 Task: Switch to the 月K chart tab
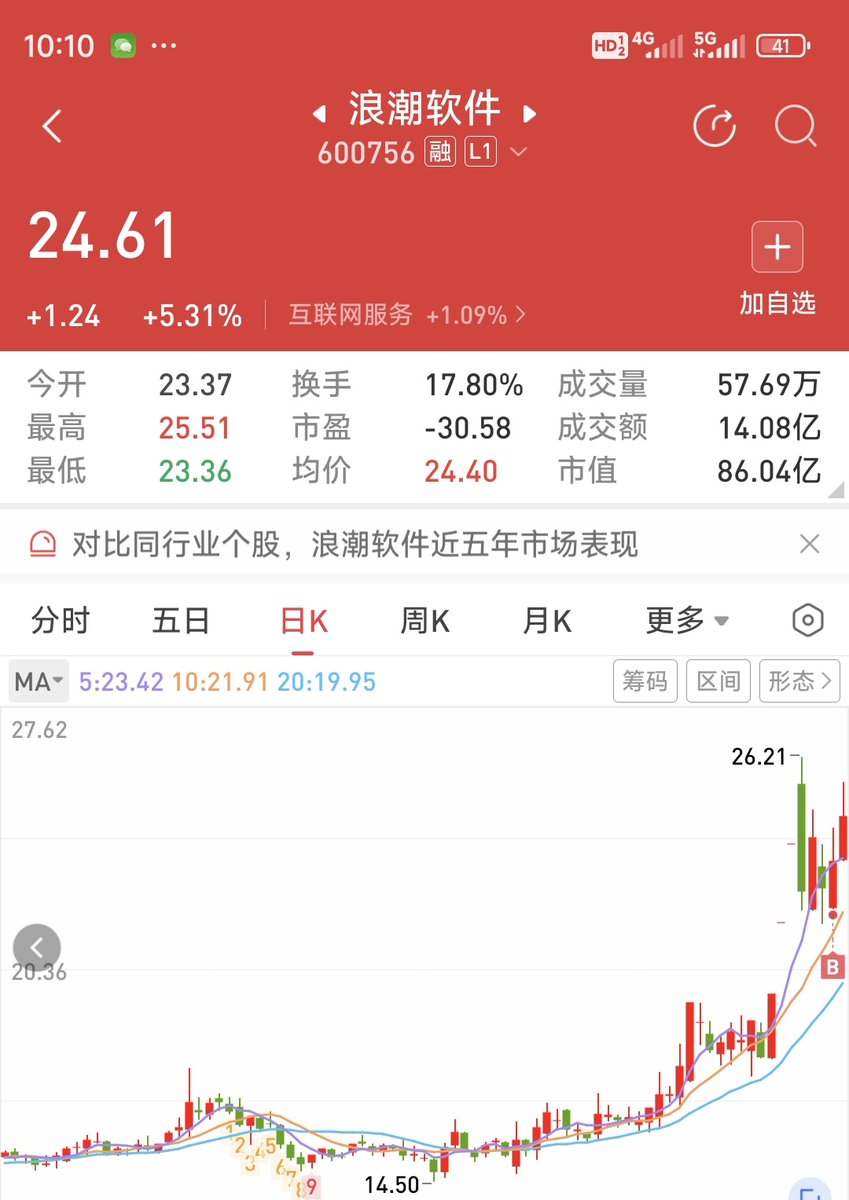[547, 621]
